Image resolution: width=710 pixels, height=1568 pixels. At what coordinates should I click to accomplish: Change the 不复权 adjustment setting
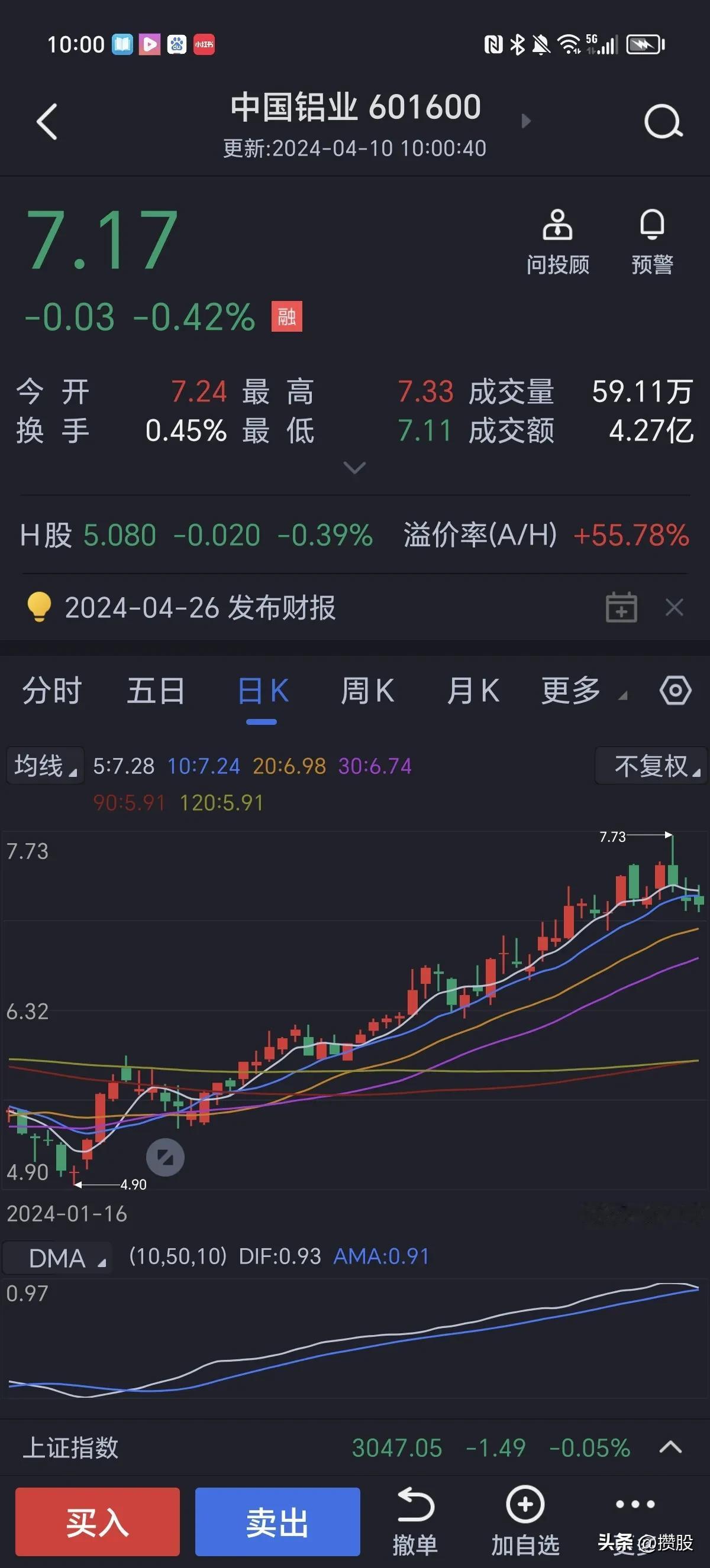651,766
